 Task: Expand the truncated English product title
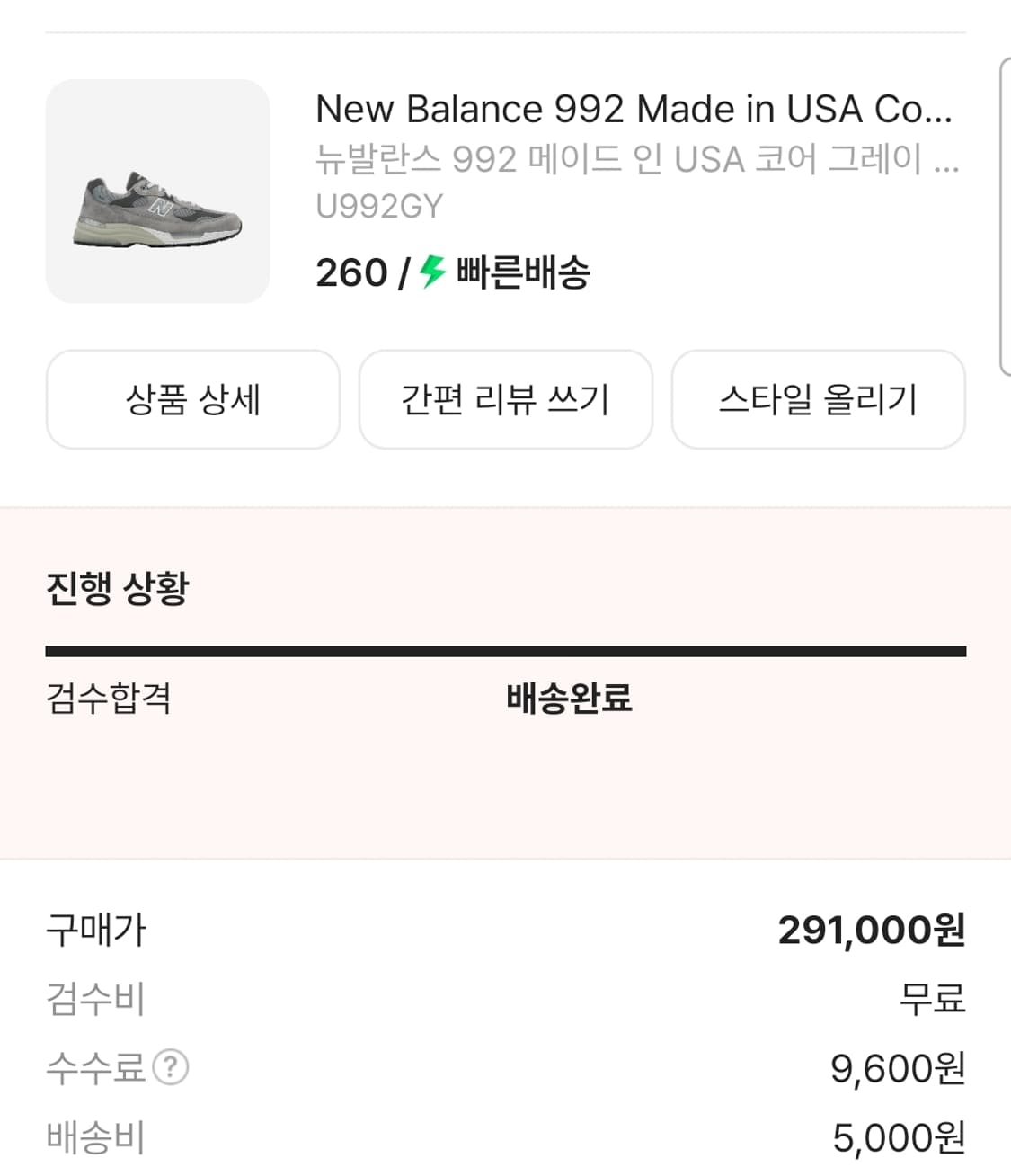[x=634, y=109]
